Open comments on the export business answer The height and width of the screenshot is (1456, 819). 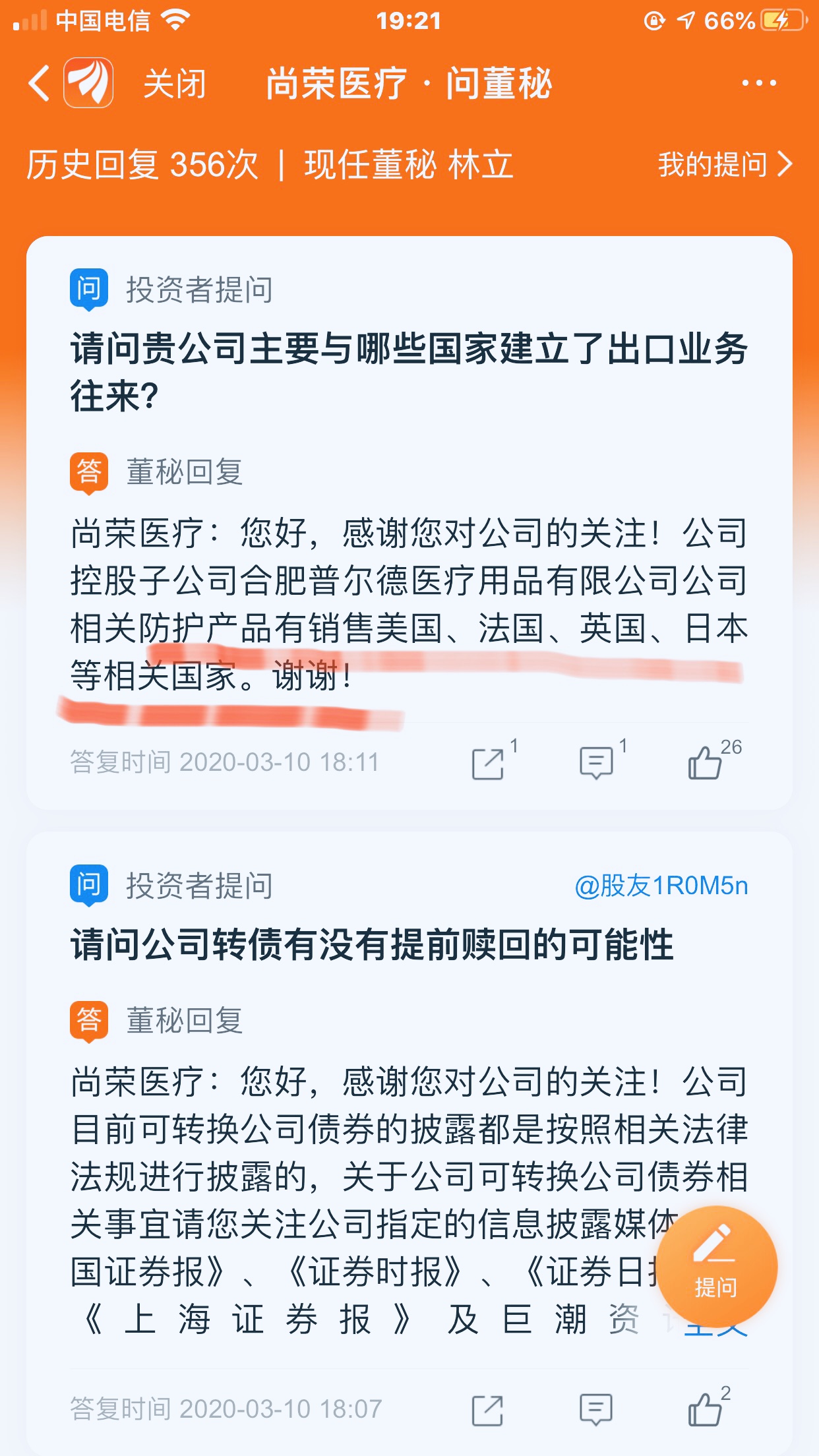(597, 763)
